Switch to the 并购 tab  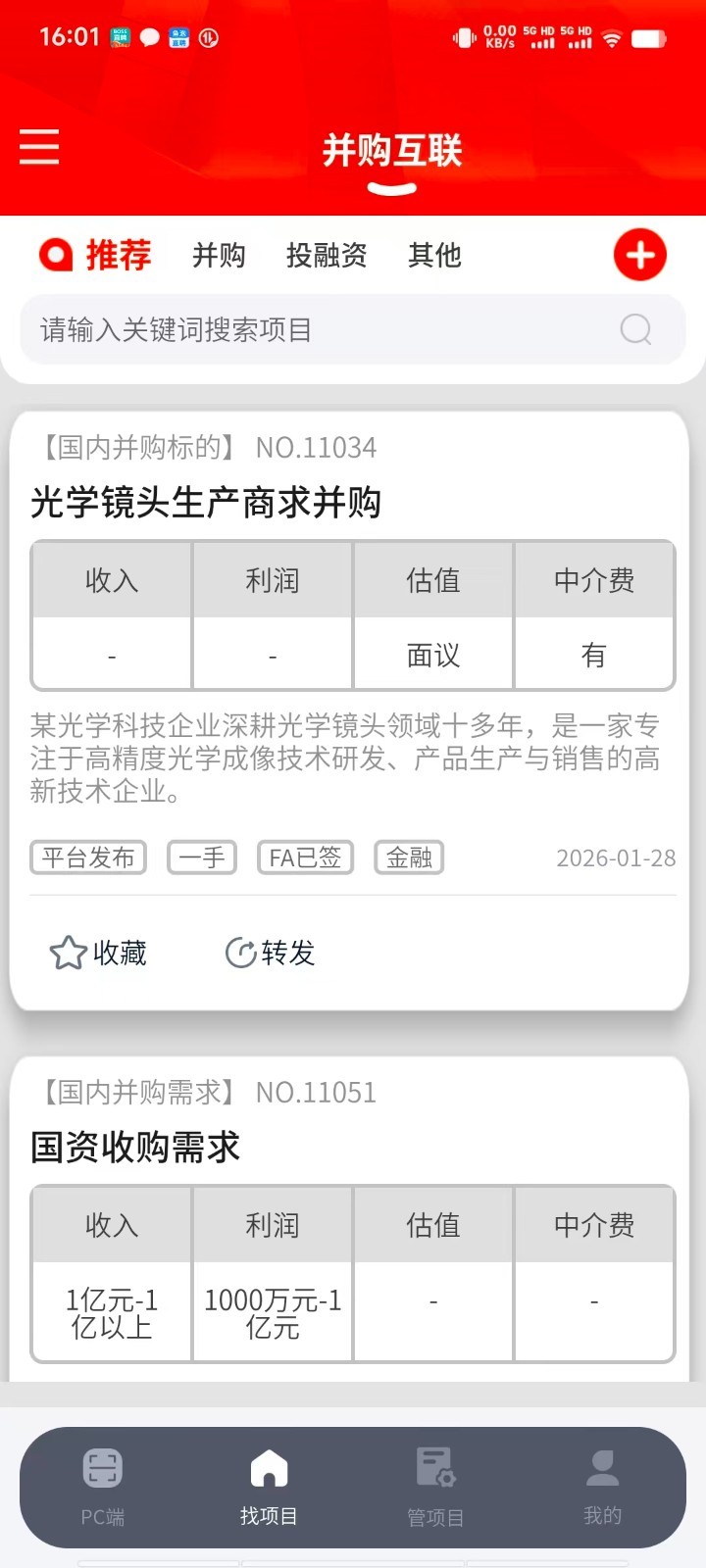point(219,255)
